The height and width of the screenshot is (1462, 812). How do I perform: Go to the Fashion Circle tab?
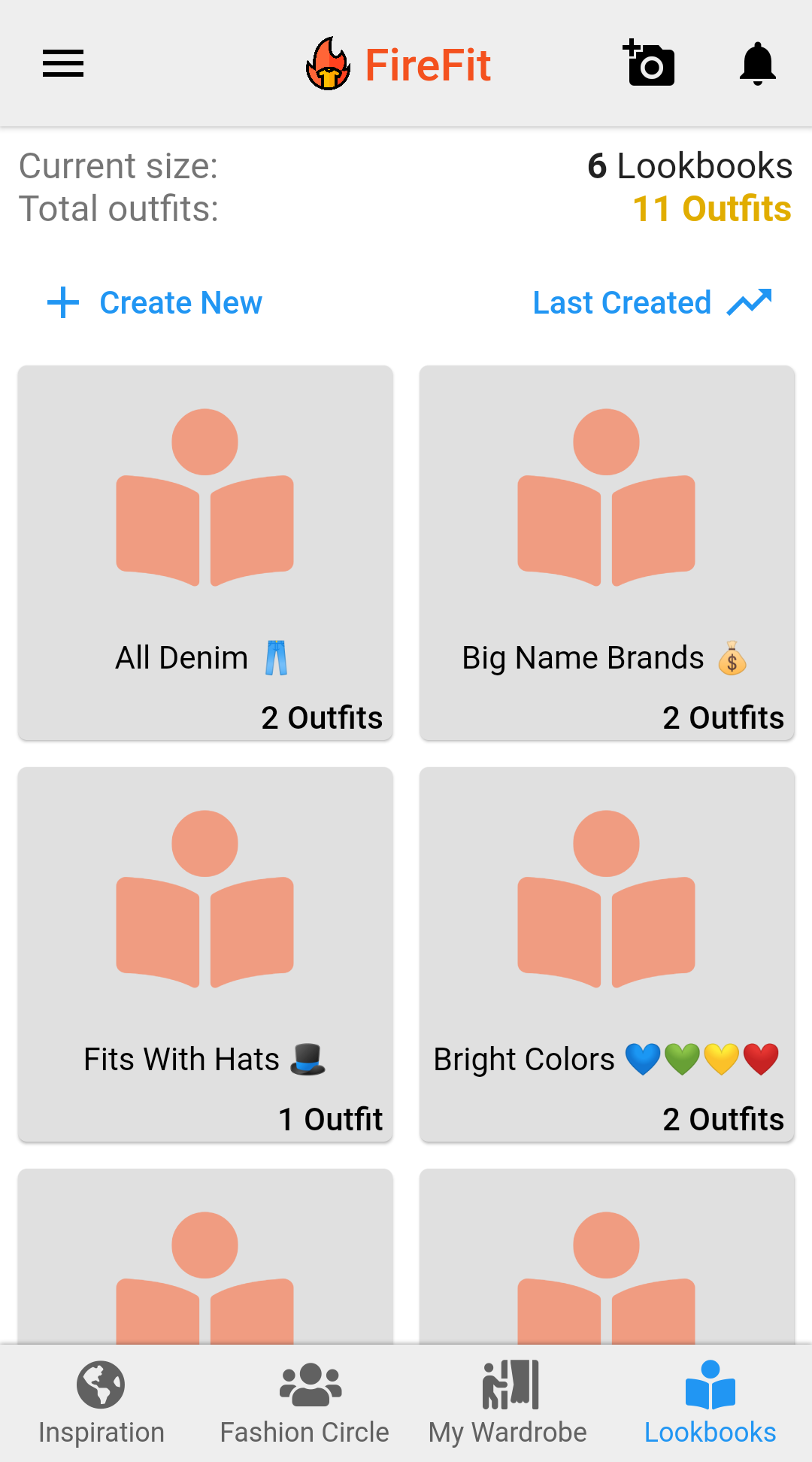(x=304, y=1403)
